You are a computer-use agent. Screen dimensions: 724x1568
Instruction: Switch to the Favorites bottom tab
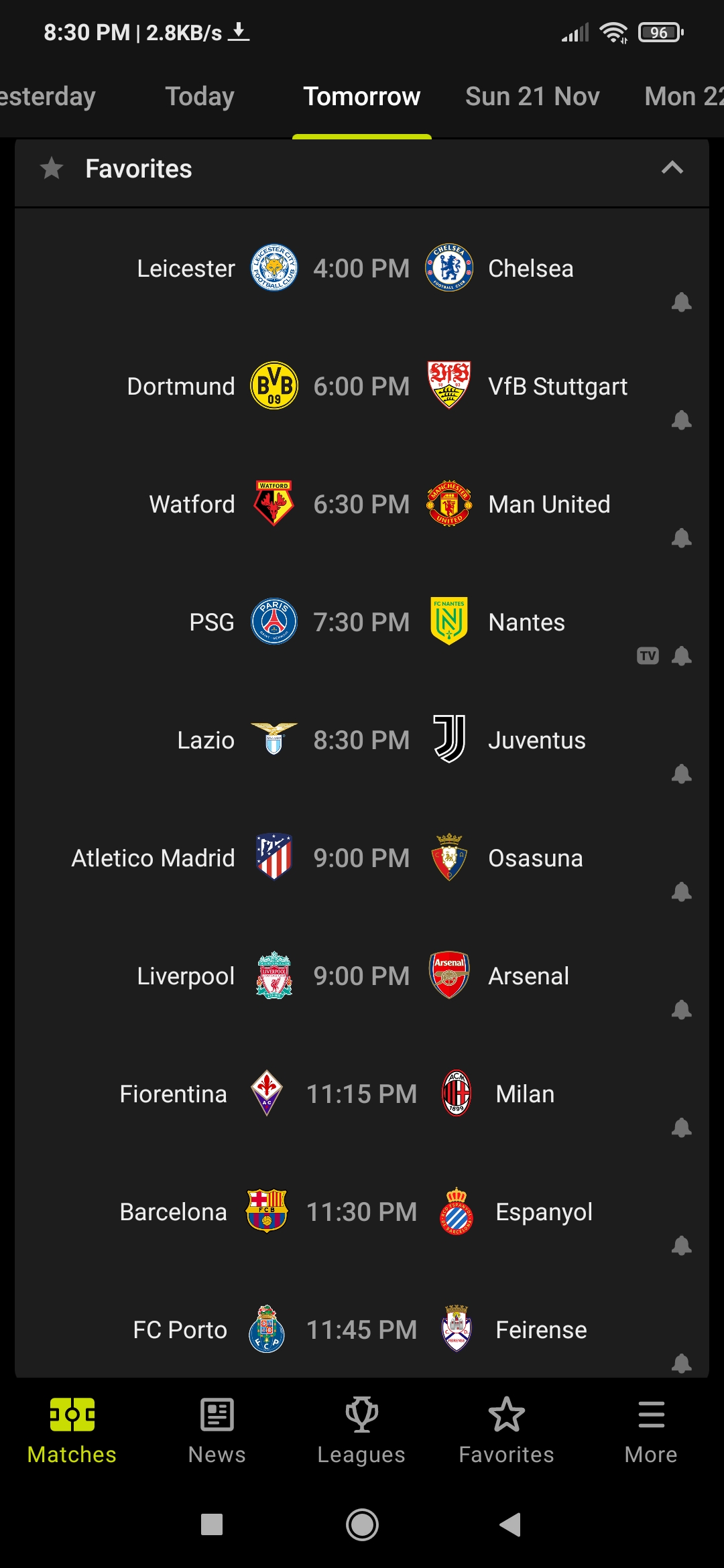pyautogui.click(x=507, y=1431)
